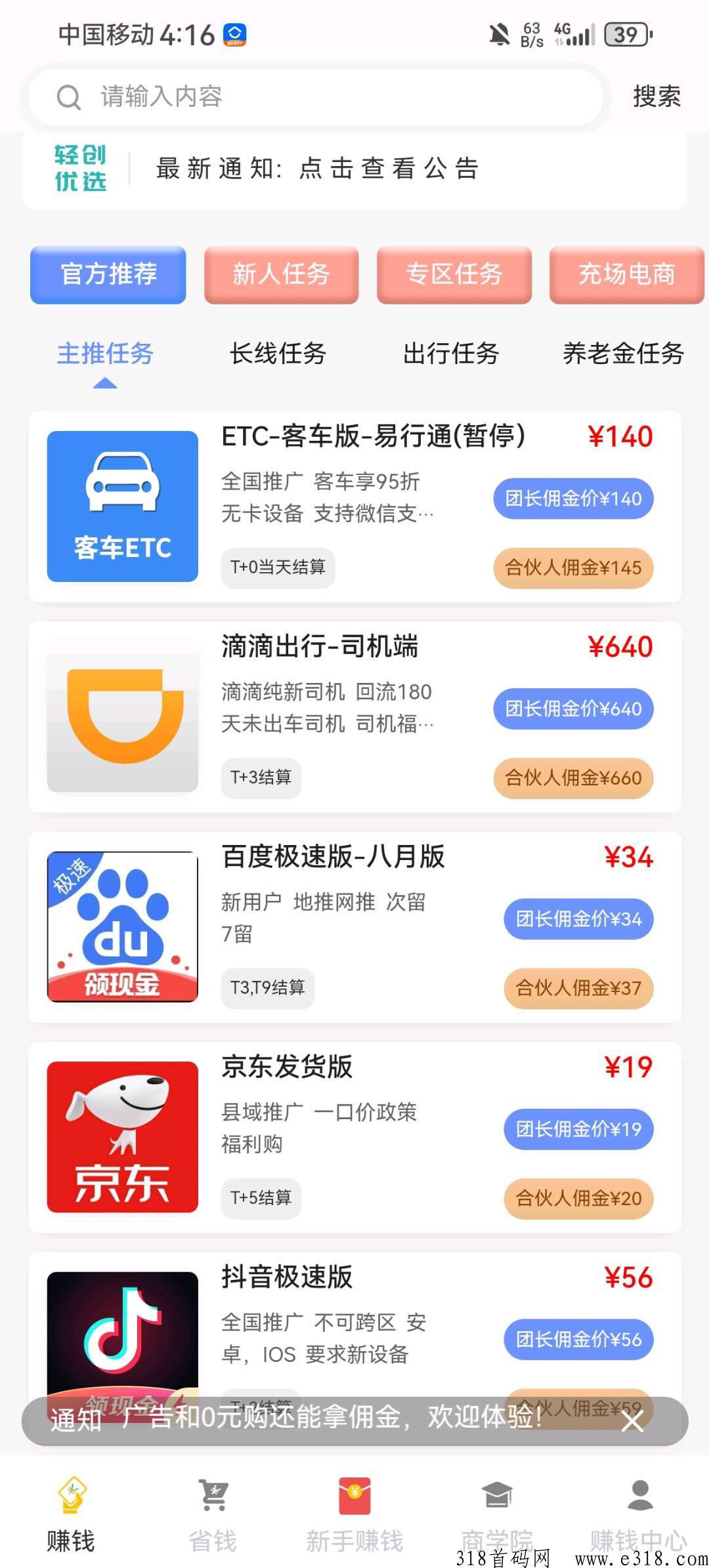Dismiss the bottom notification banner
The height and width of the screenshot is (1568, 709).
pos(632,1421)
